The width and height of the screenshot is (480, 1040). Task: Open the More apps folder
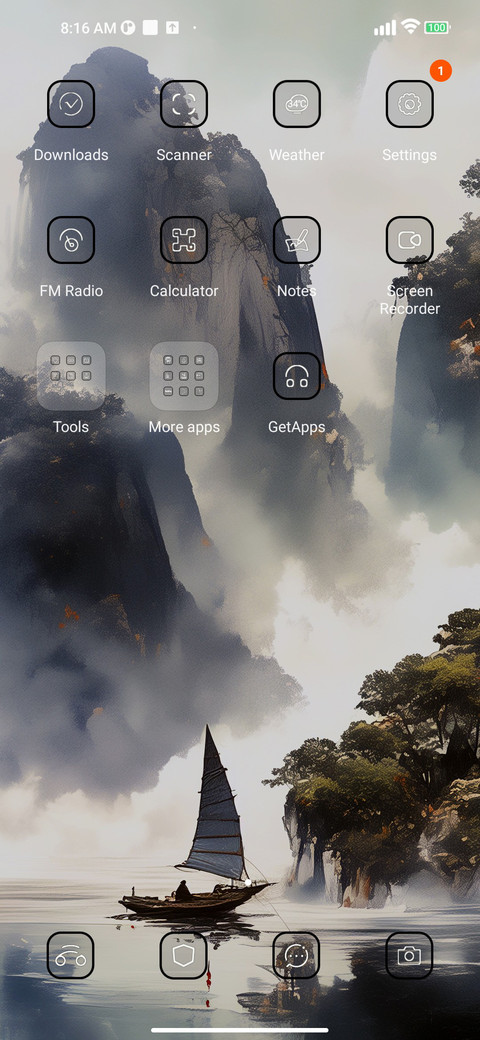pos(184,376)
